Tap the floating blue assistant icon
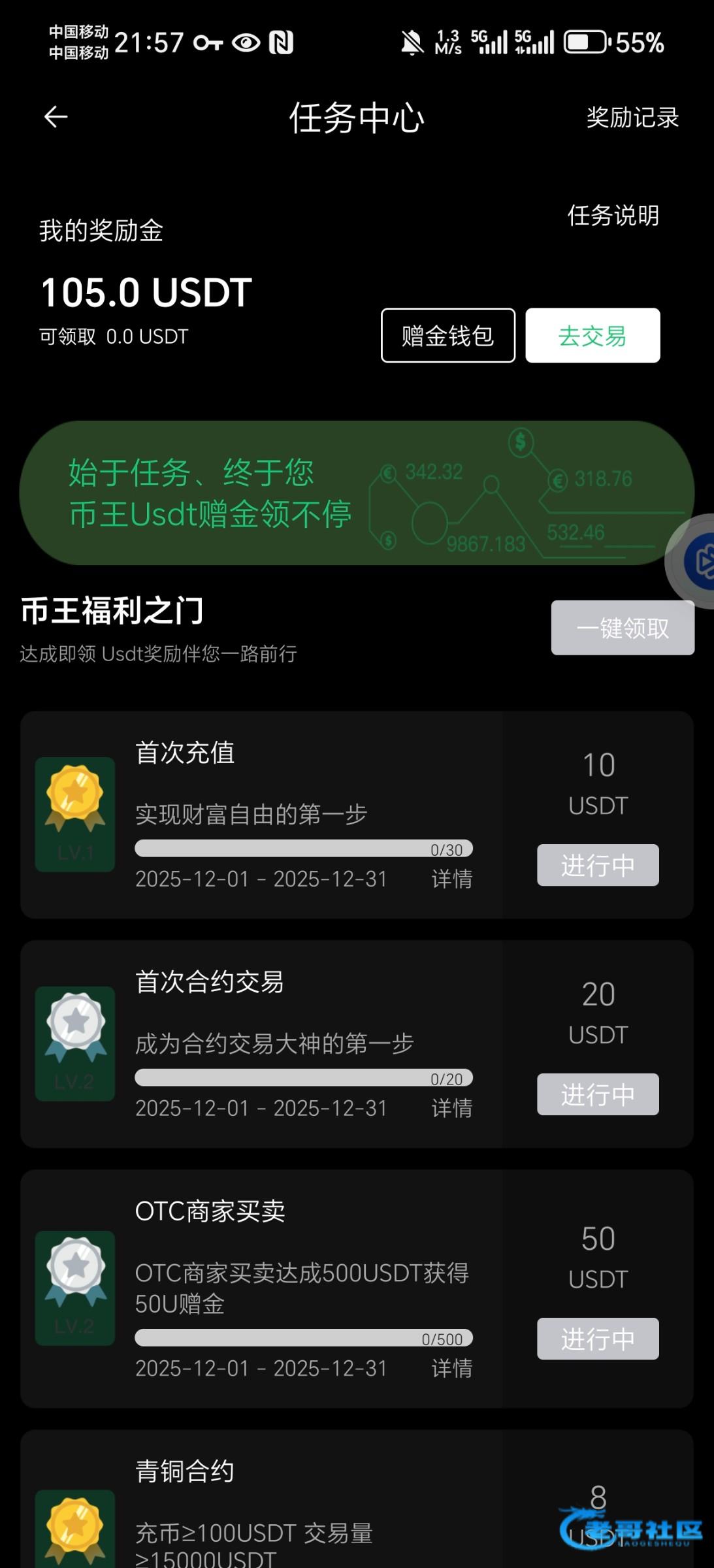This screenshot has height=1568, width=714. coord(699,562)
